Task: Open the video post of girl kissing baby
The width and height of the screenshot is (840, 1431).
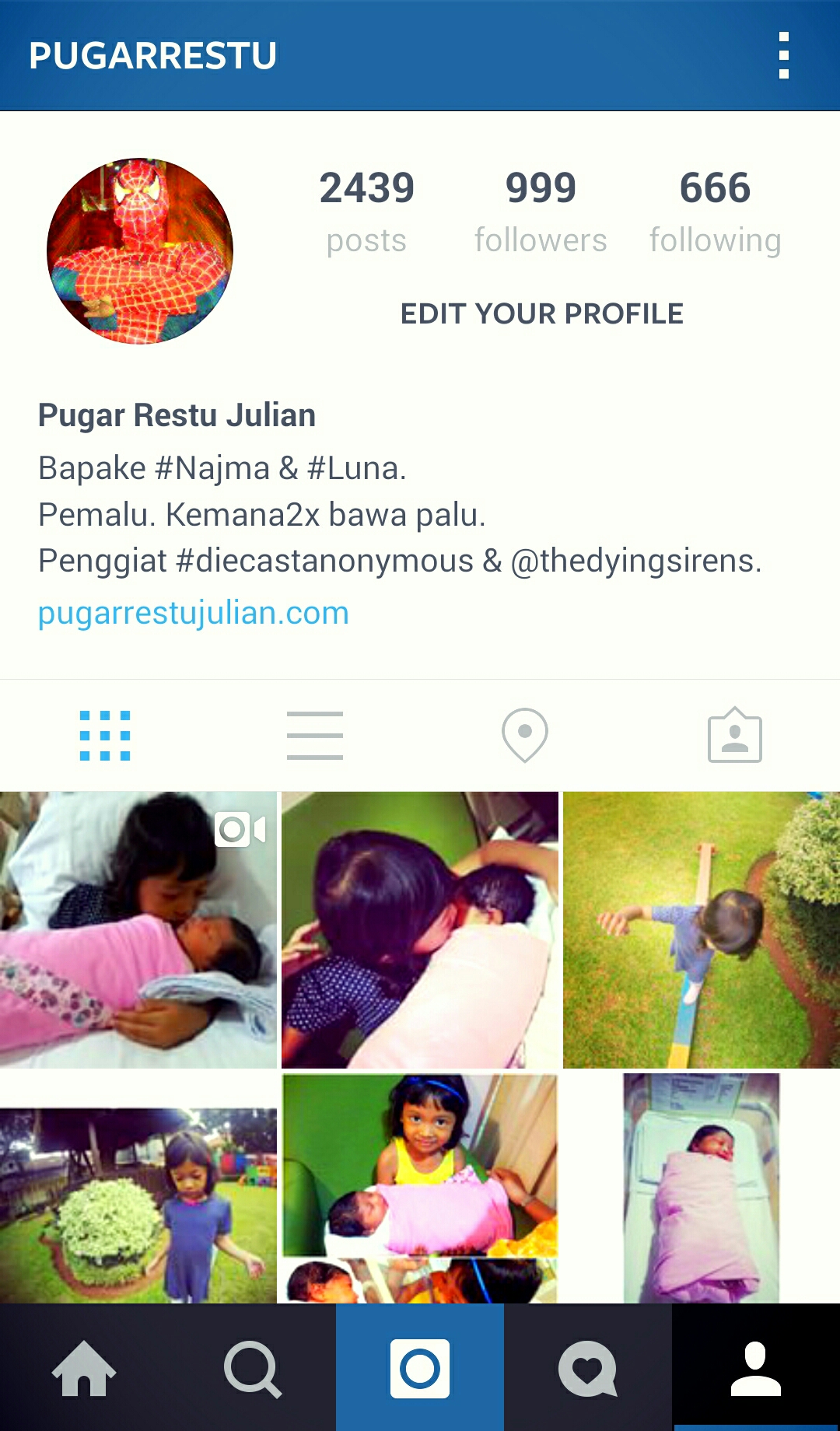Action: click(138, 930)
